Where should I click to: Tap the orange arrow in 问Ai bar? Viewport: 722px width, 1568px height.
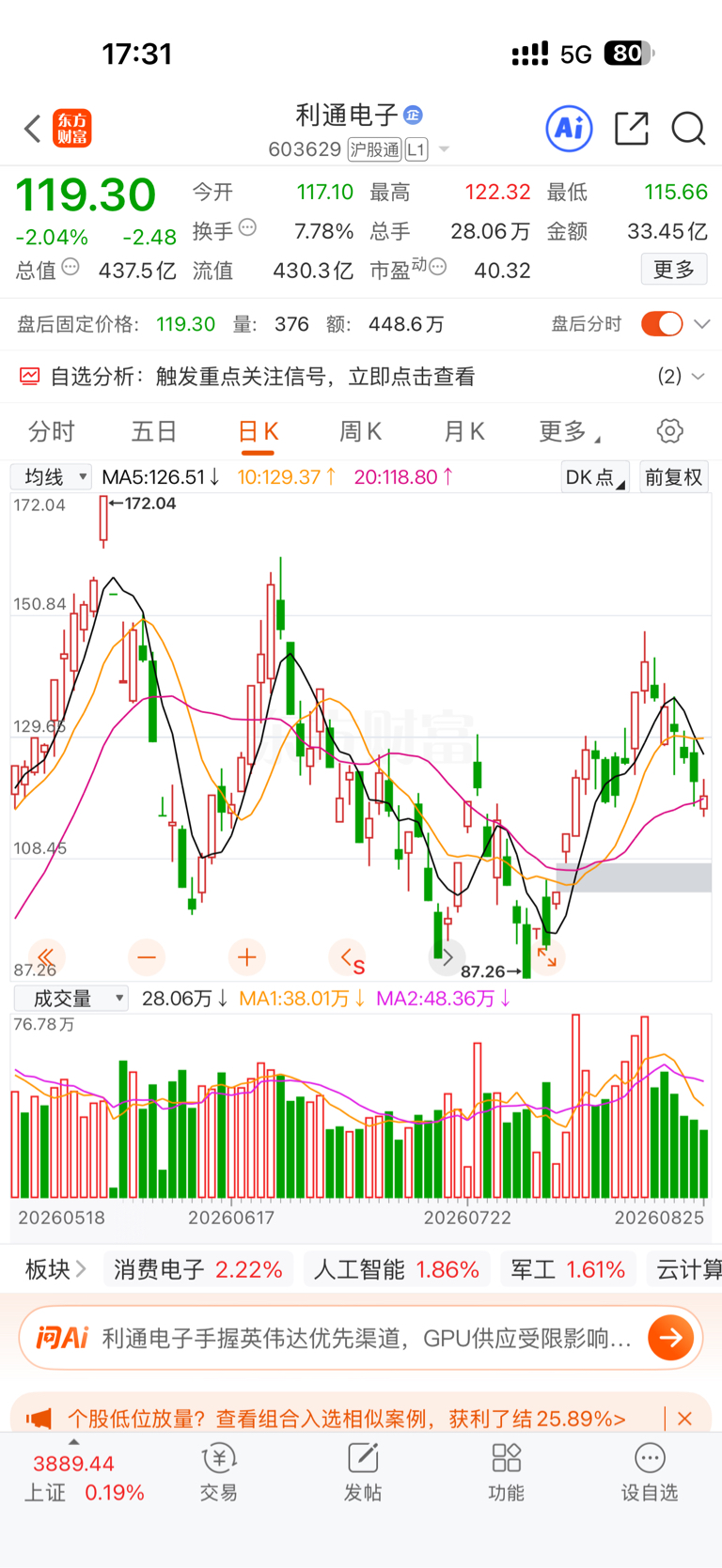(671, 1338)
